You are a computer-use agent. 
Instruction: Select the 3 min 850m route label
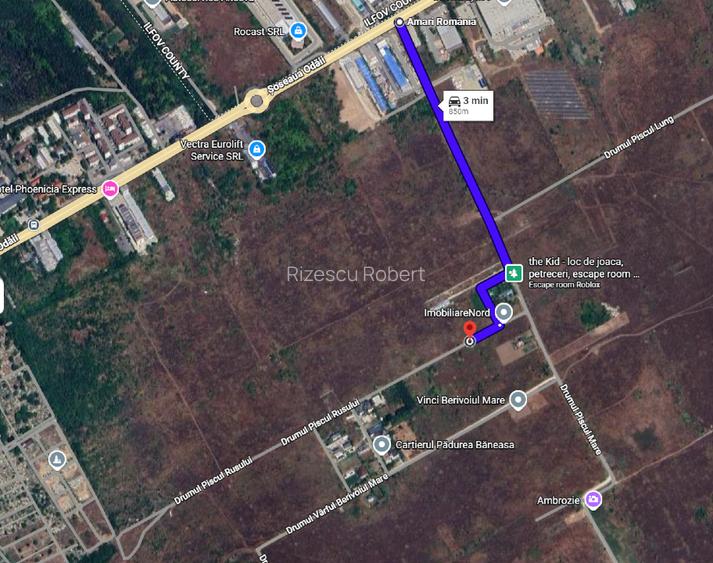470,104
